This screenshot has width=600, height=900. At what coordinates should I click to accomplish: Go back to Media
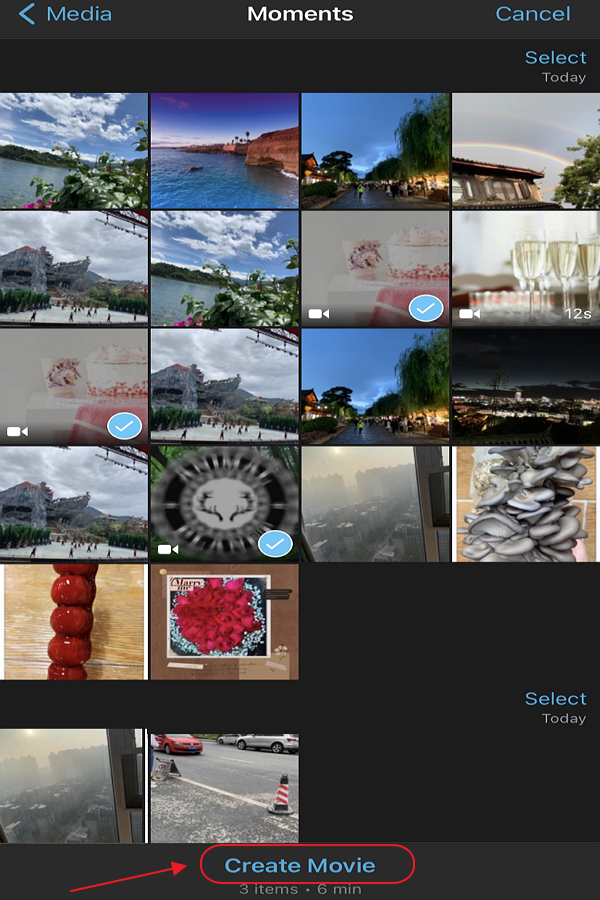[65, 15]
